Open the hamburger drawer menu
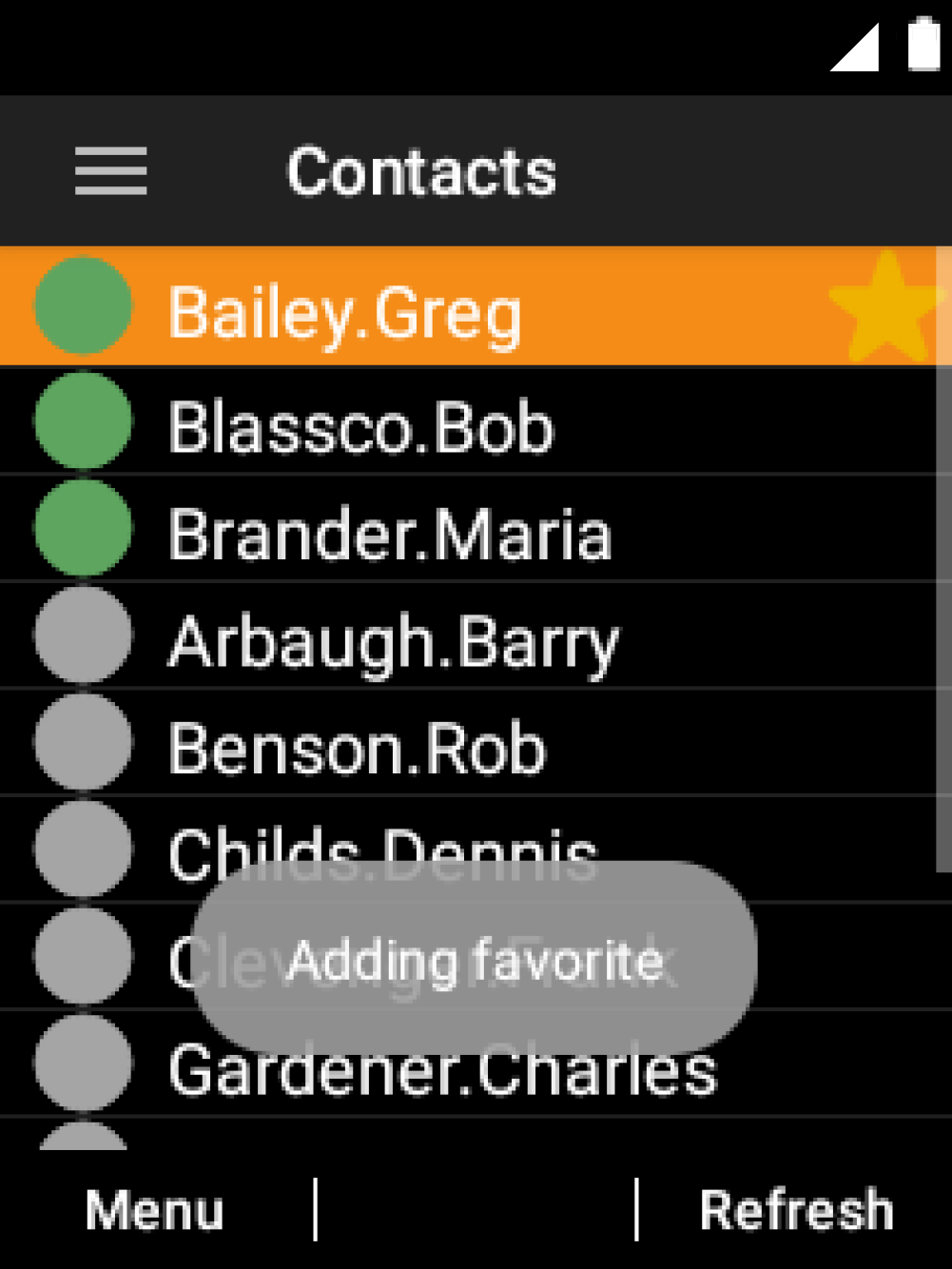 point(111,171)
